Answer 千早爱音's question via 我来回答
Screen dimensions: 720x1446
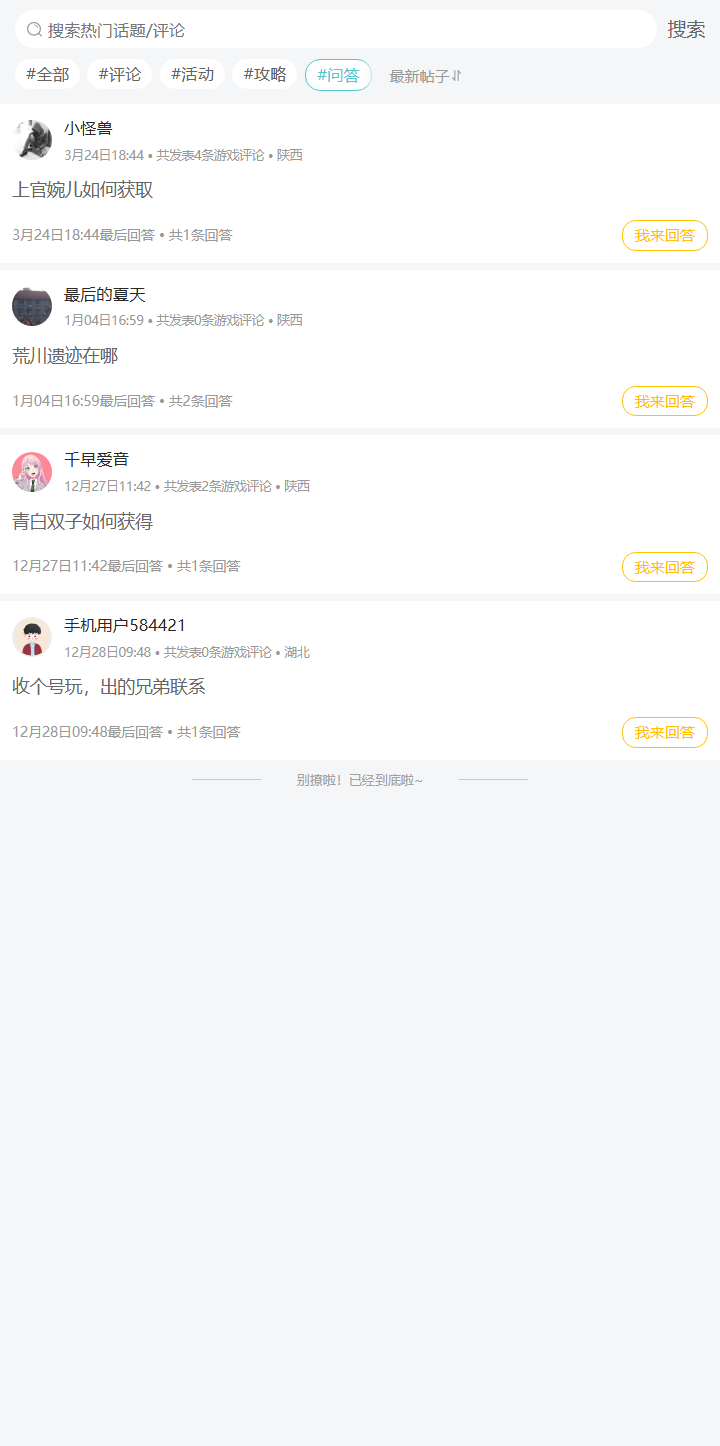[664, 567]
